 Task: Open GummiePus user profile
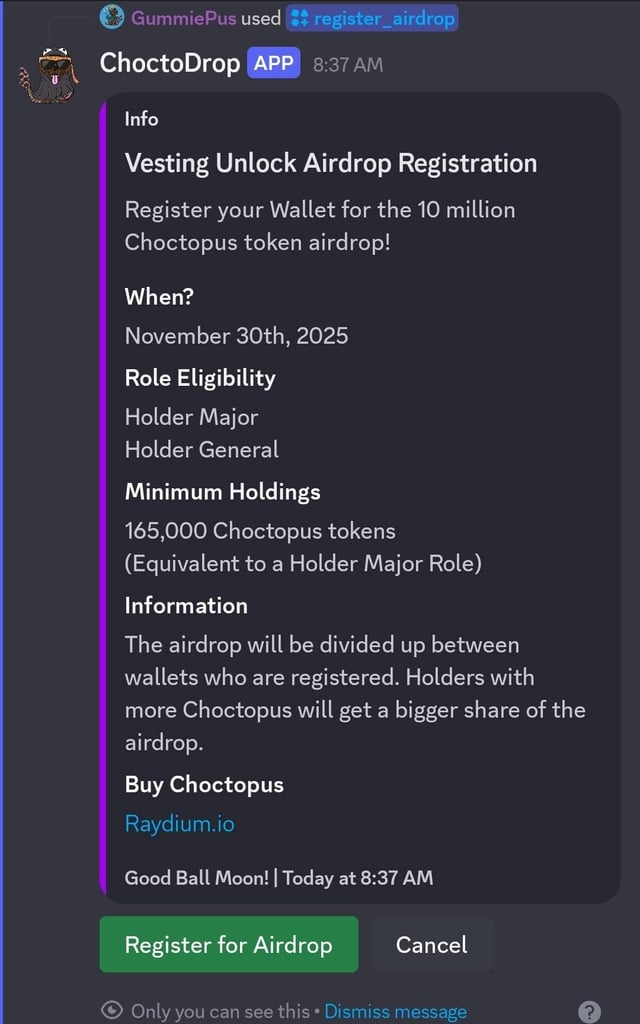pos(183,18)
